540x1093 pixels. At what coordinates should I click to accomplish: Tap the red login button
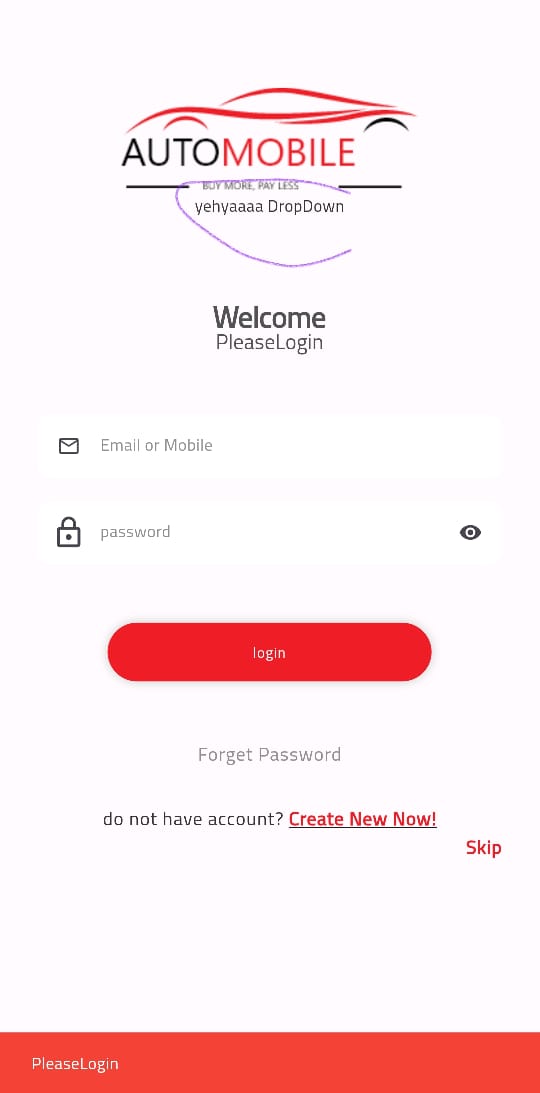click(269, 652)
